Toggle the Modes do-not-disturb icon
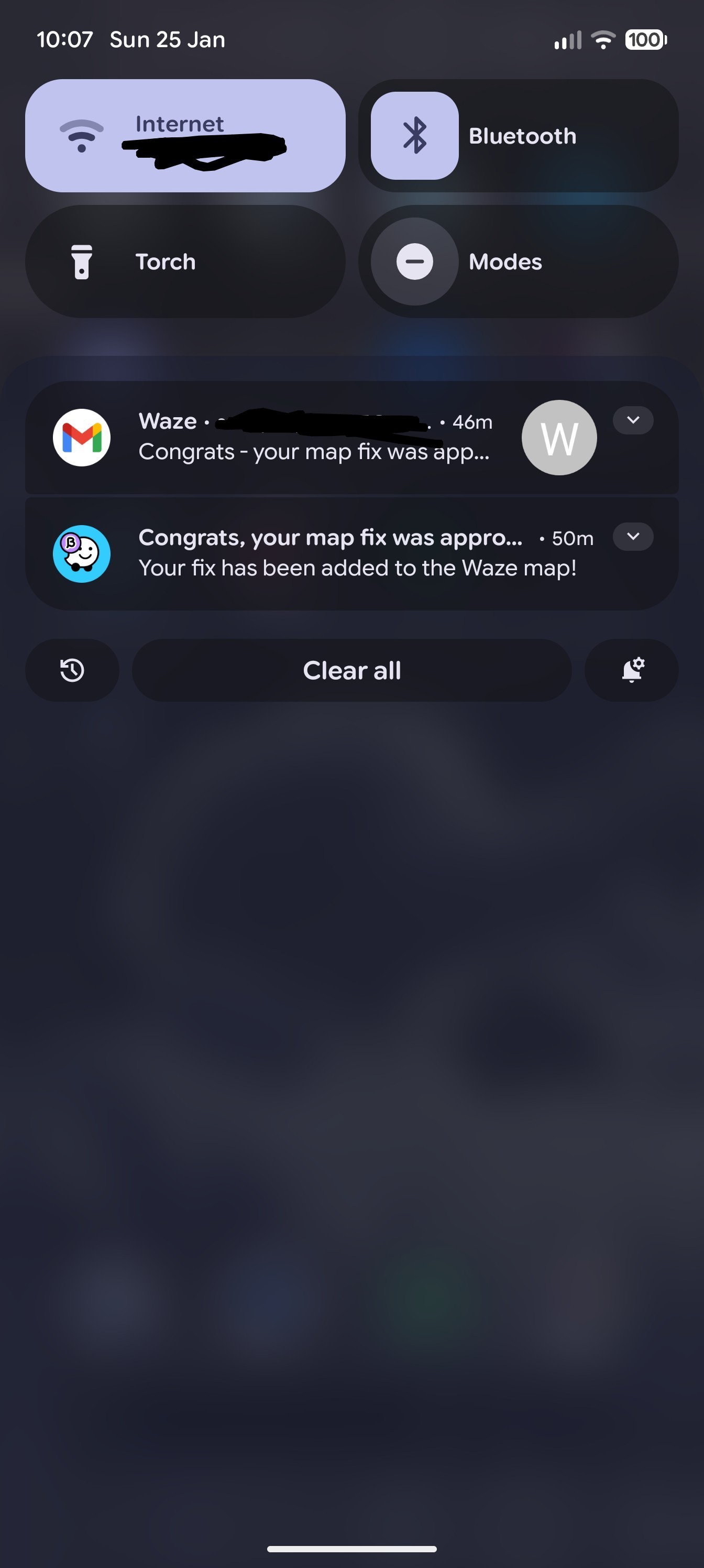704x1568 pixels. click(414, 262)
